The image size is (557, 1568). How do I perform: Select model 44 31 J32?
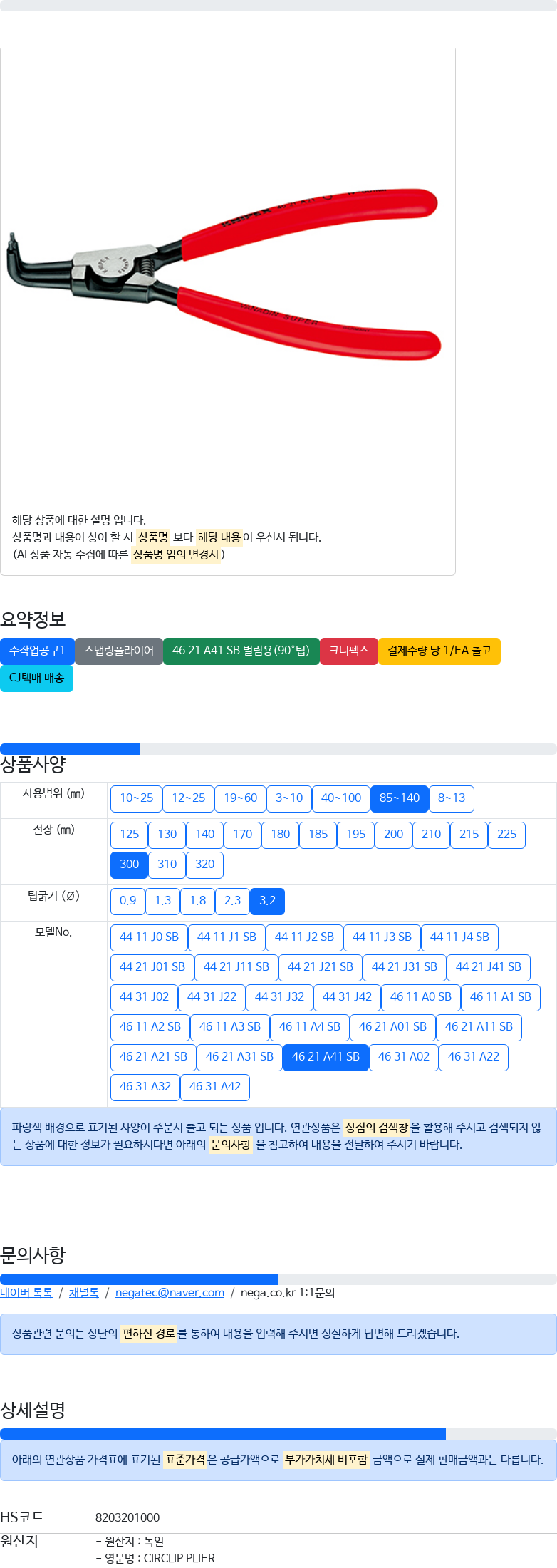point(279,997)
